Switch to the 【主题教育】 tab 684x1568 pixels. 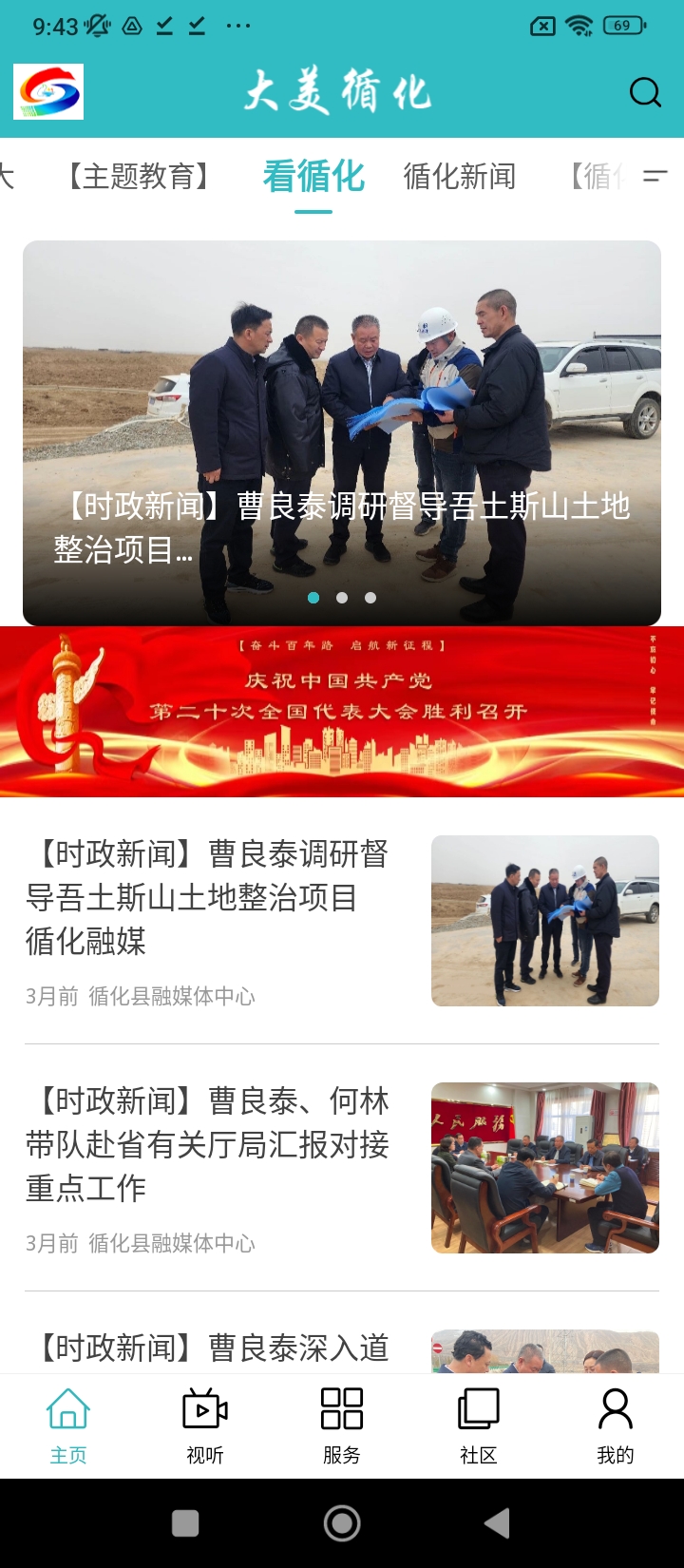(139, 176)
